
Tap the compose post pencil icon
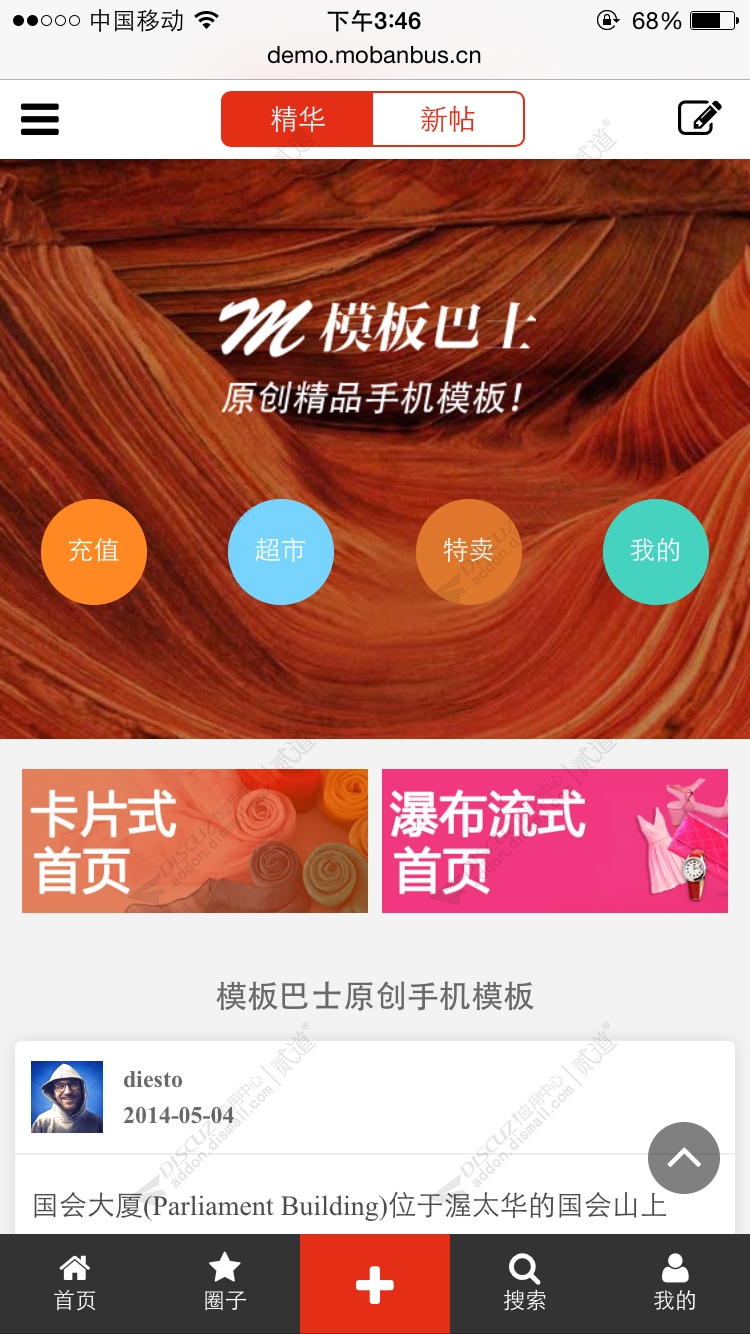coord(700,118)
